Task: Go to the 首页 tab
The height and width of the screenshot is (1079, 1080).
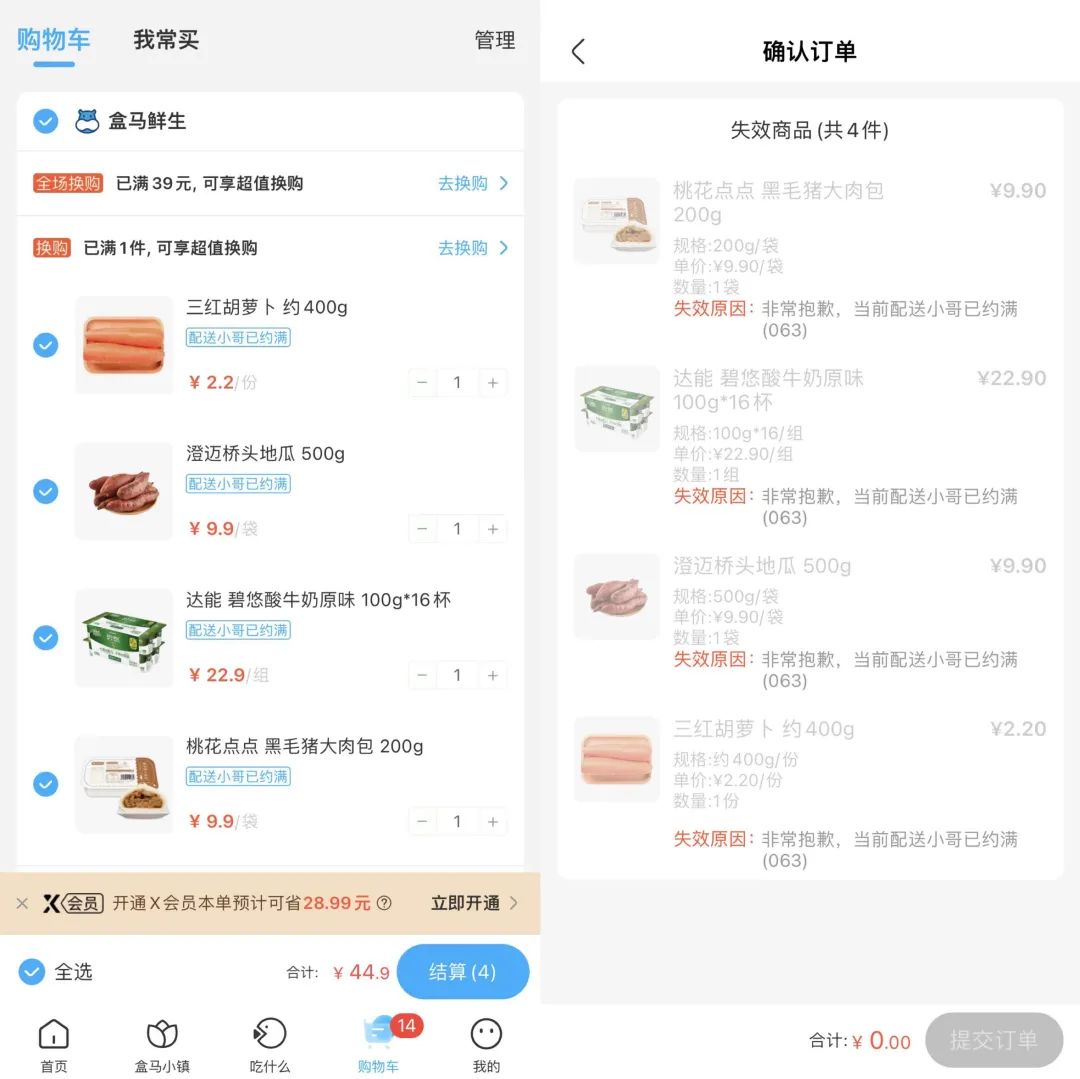Action: coord(54,1045)
